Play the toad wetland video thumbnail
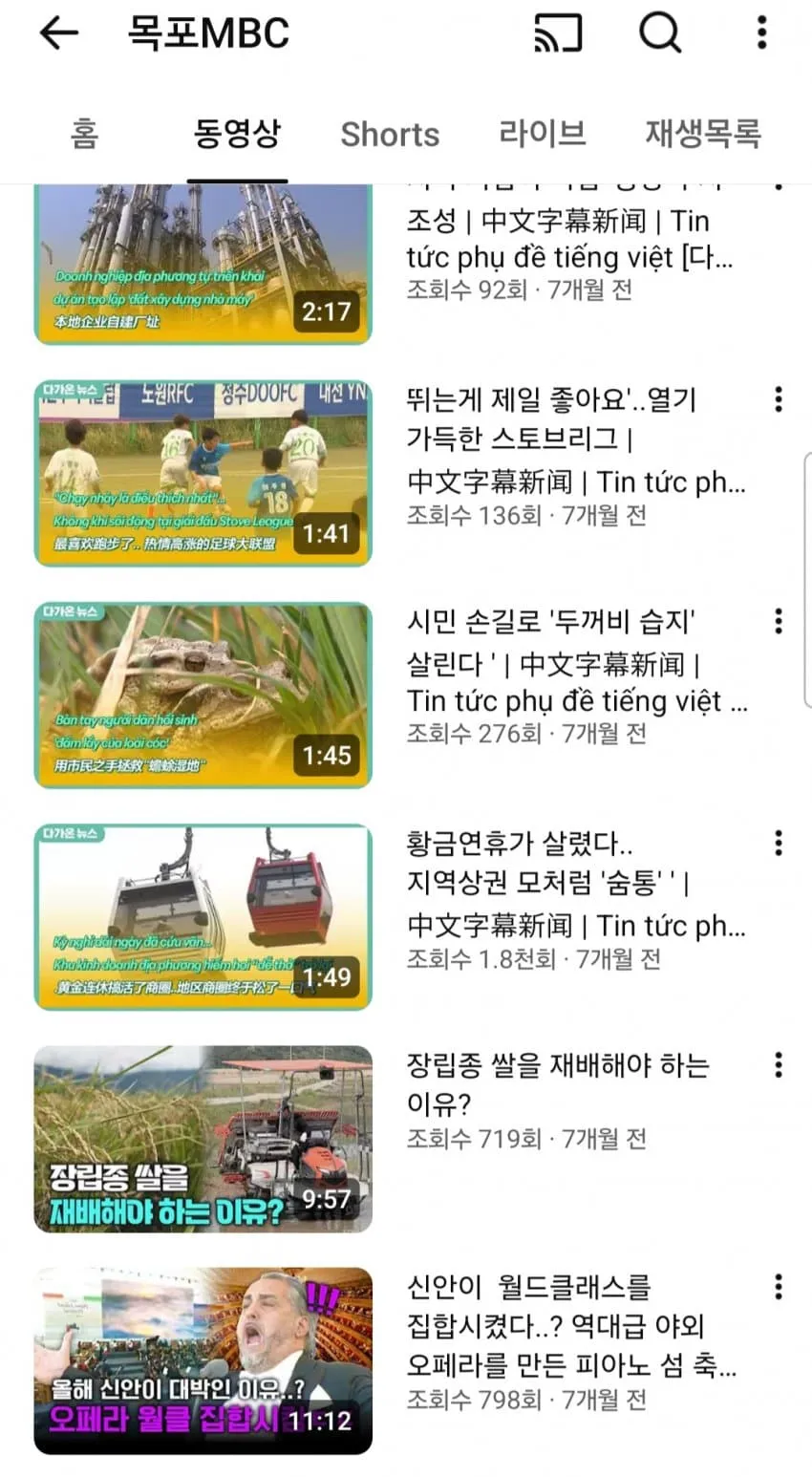812x1477 pixels. pyautogui.click(x=203, y=693)
